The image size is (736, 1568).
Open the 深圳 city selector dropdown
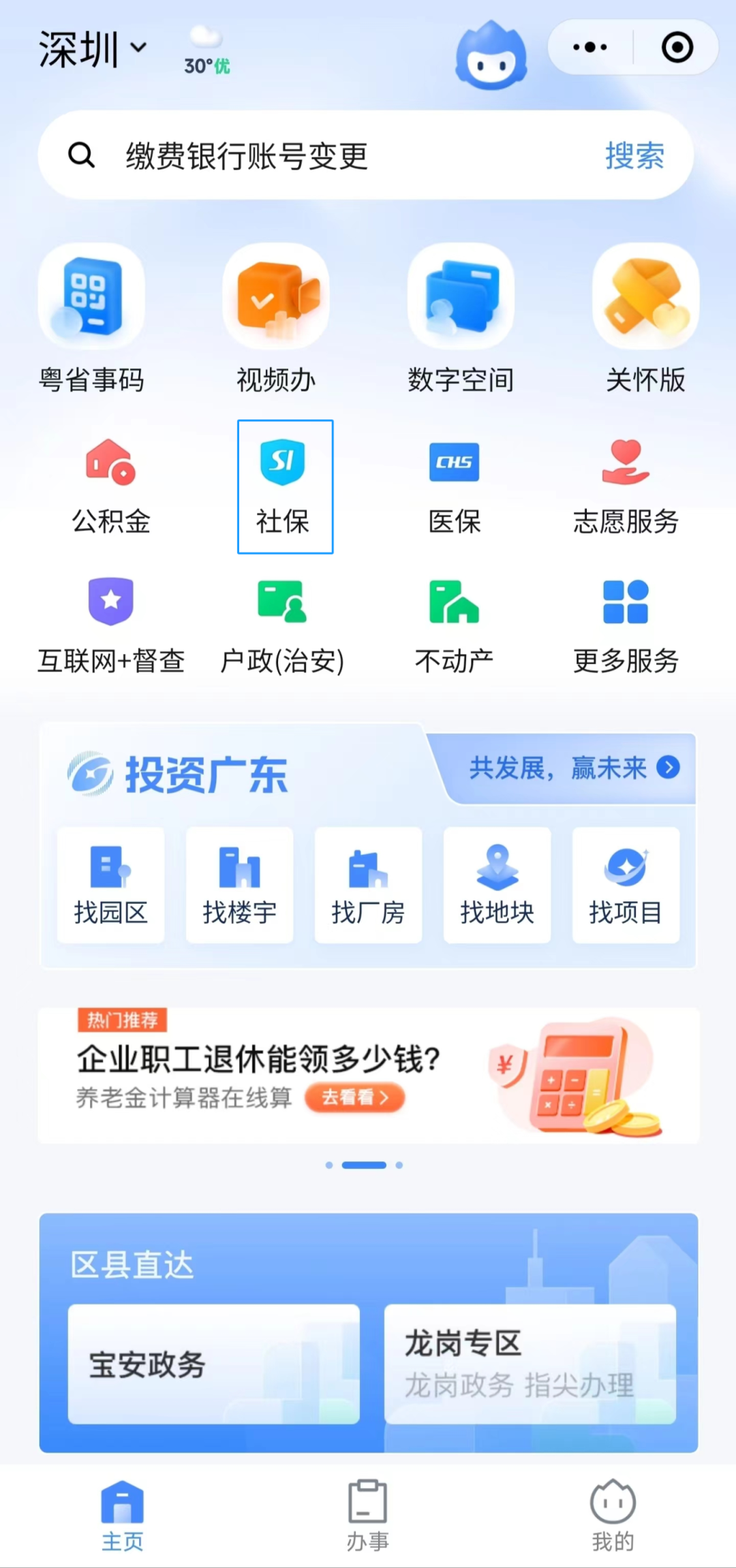[x=93, y=49]
